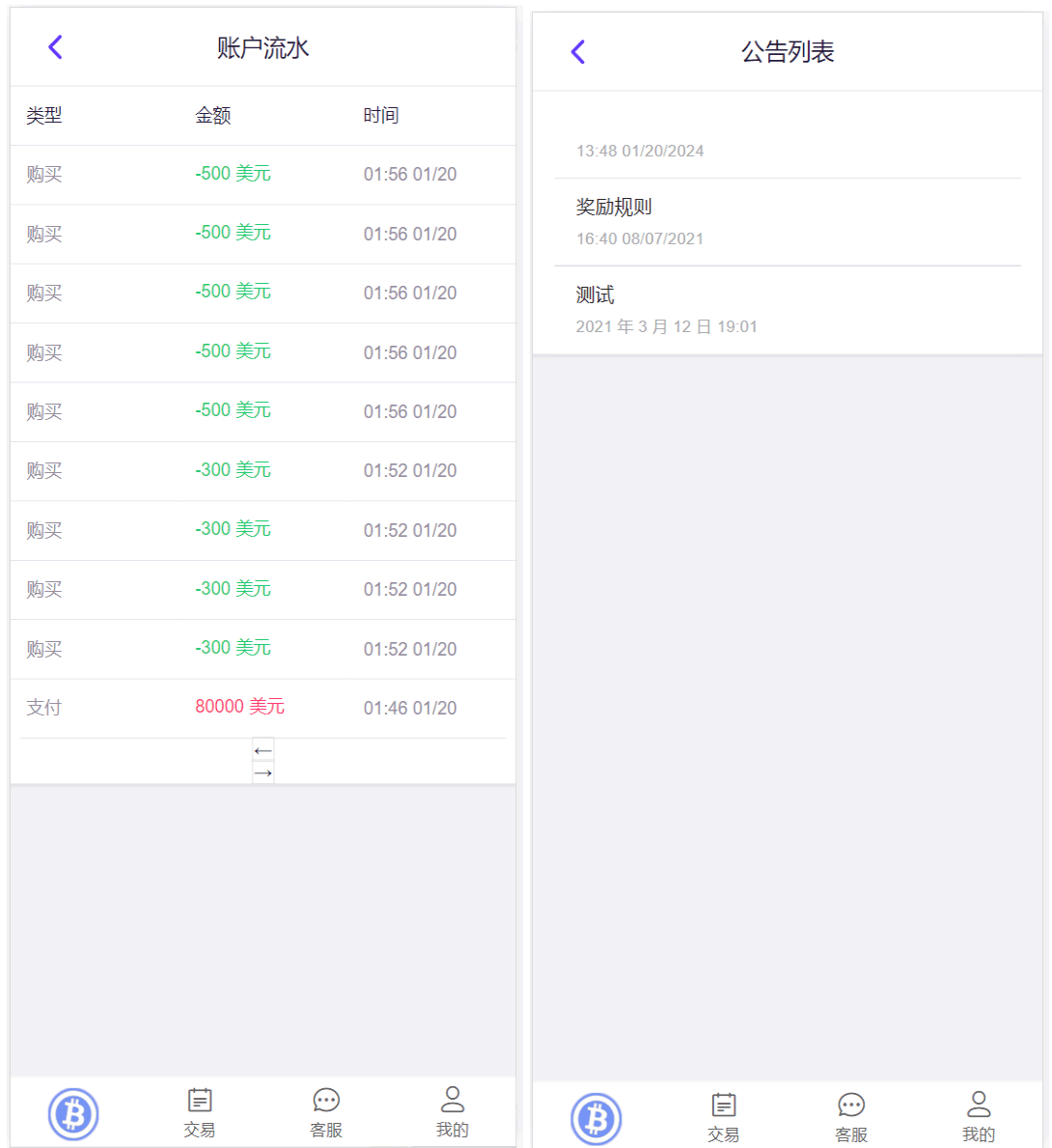Open the 奖励规则 announcement
This screenshot has width=1052, height=1148.
click(787, 221)
